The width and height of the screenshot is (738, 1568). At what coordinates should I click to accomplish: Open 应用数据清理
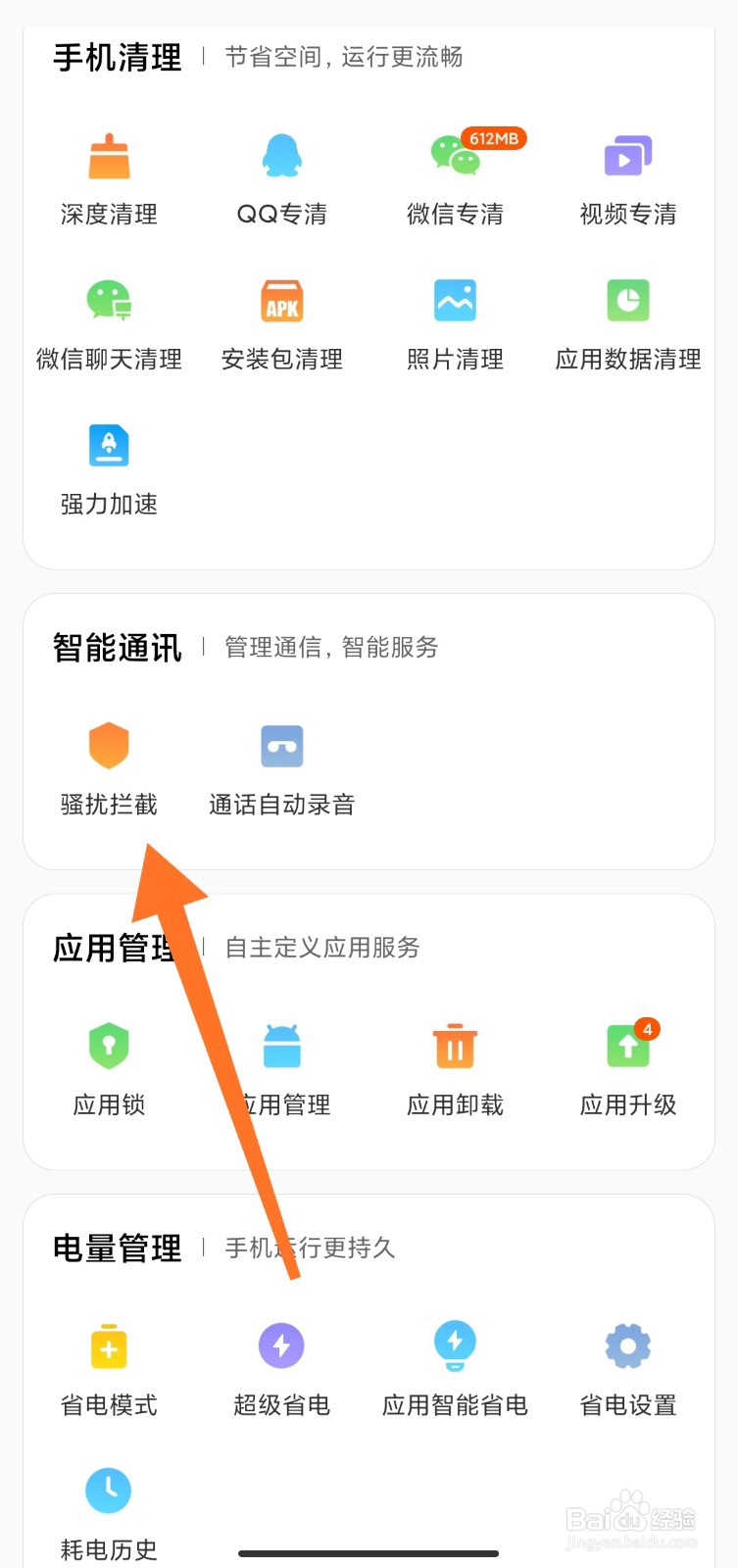628,324
